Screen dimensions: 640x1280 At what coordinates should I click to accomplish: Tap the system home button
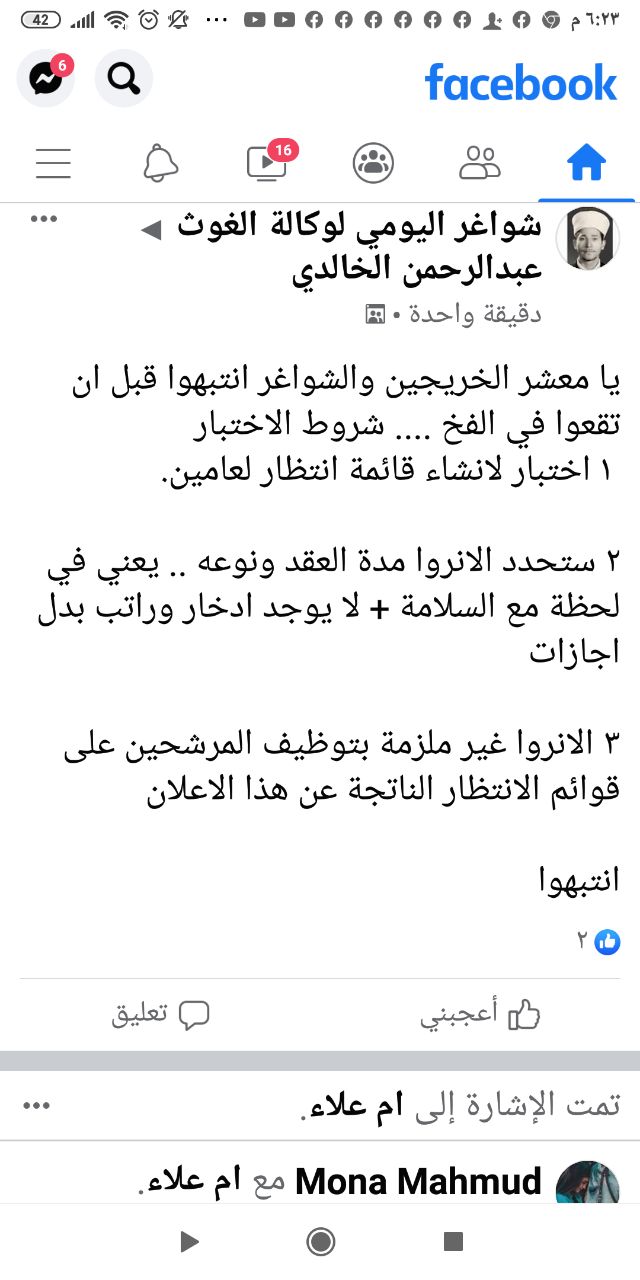321,1242
